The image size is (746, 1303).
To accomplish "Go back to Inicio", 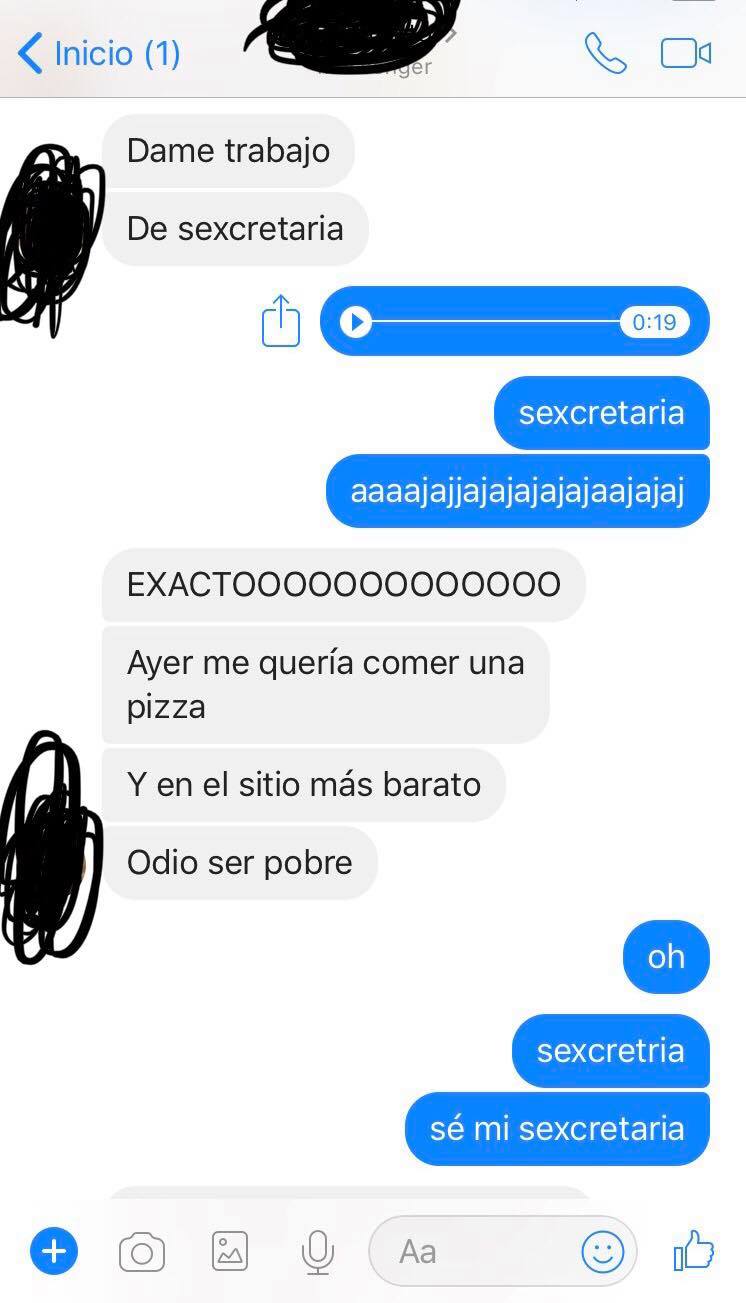I will pos(98,53).
